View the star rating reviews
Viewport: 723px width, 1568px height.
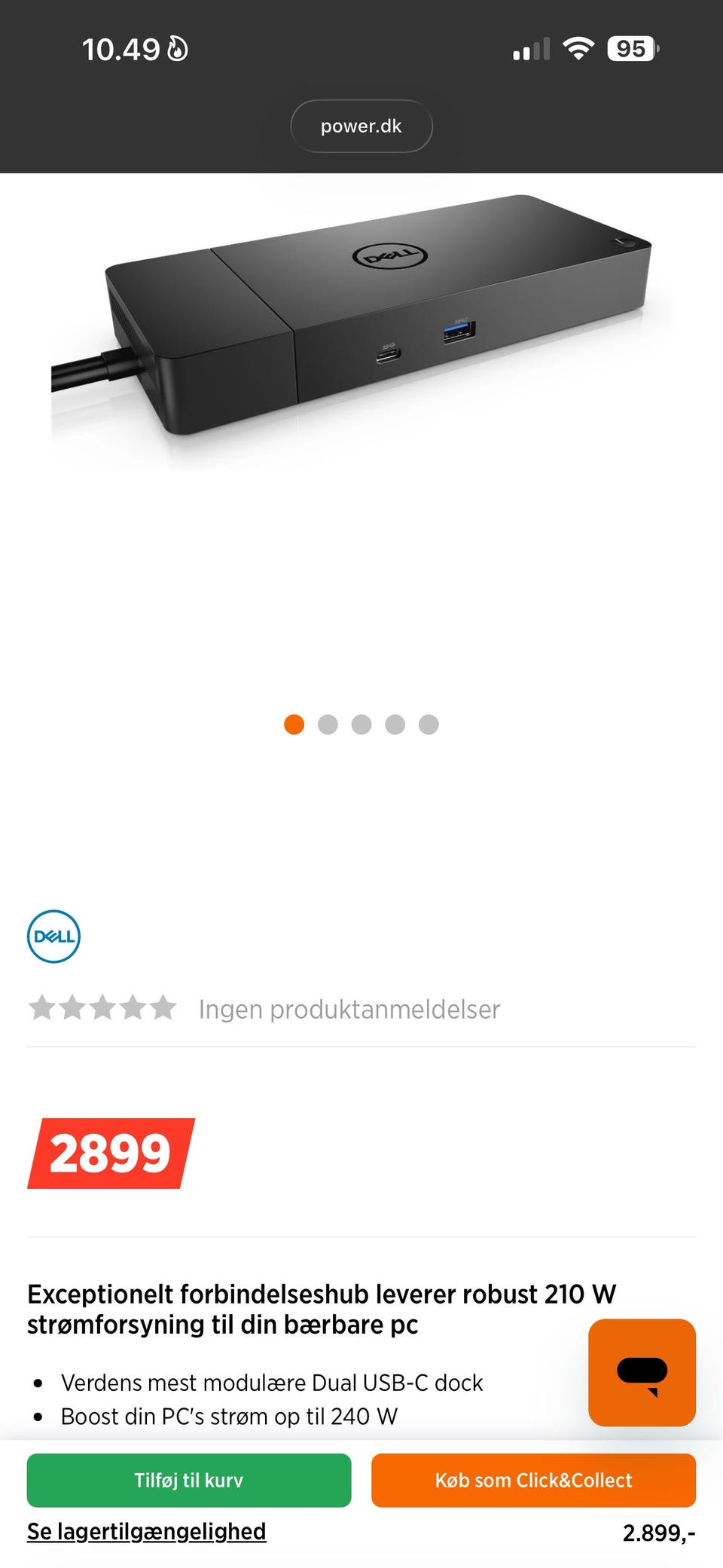coord(102,1008)
